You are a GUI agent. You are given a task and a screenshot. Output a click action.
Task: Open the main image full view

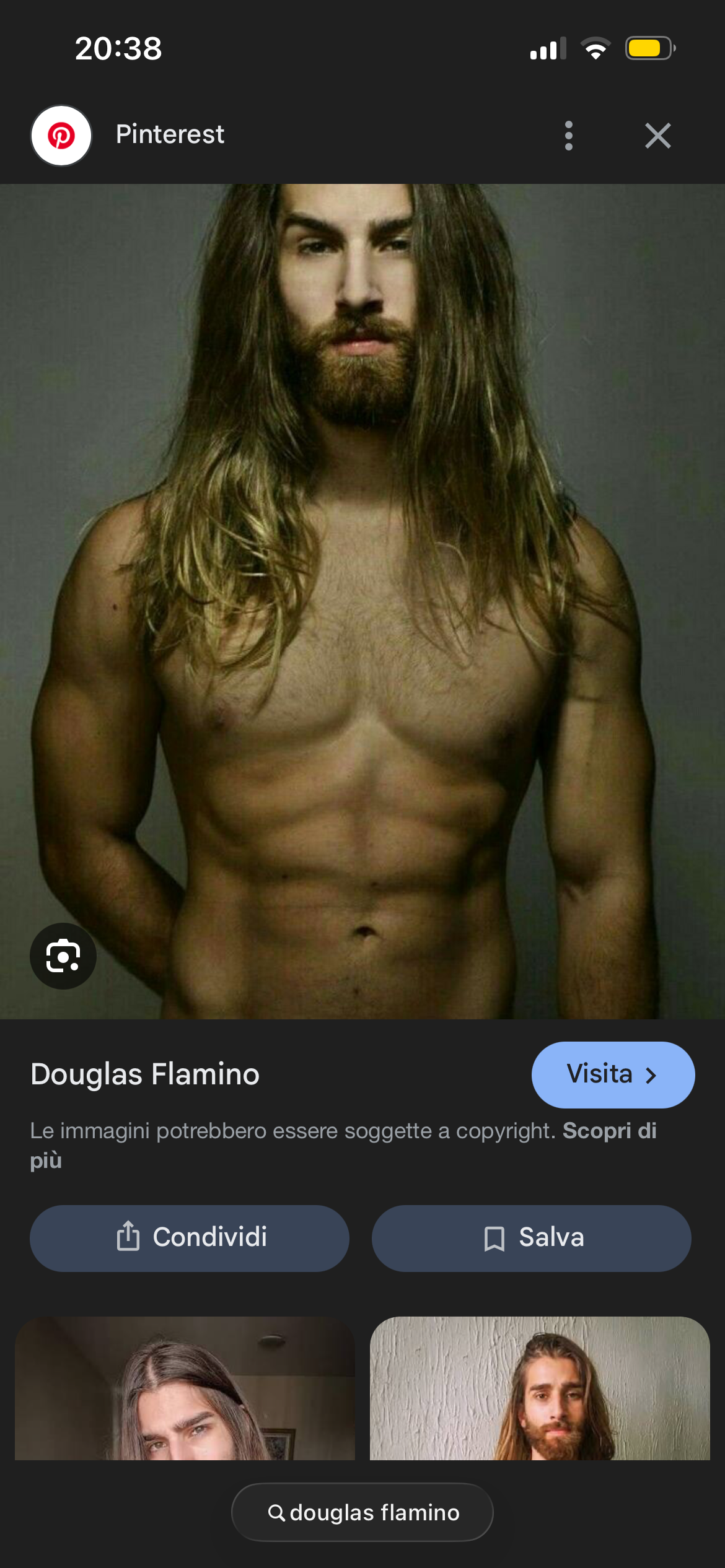pyautogui.click(x=362, y=601)
